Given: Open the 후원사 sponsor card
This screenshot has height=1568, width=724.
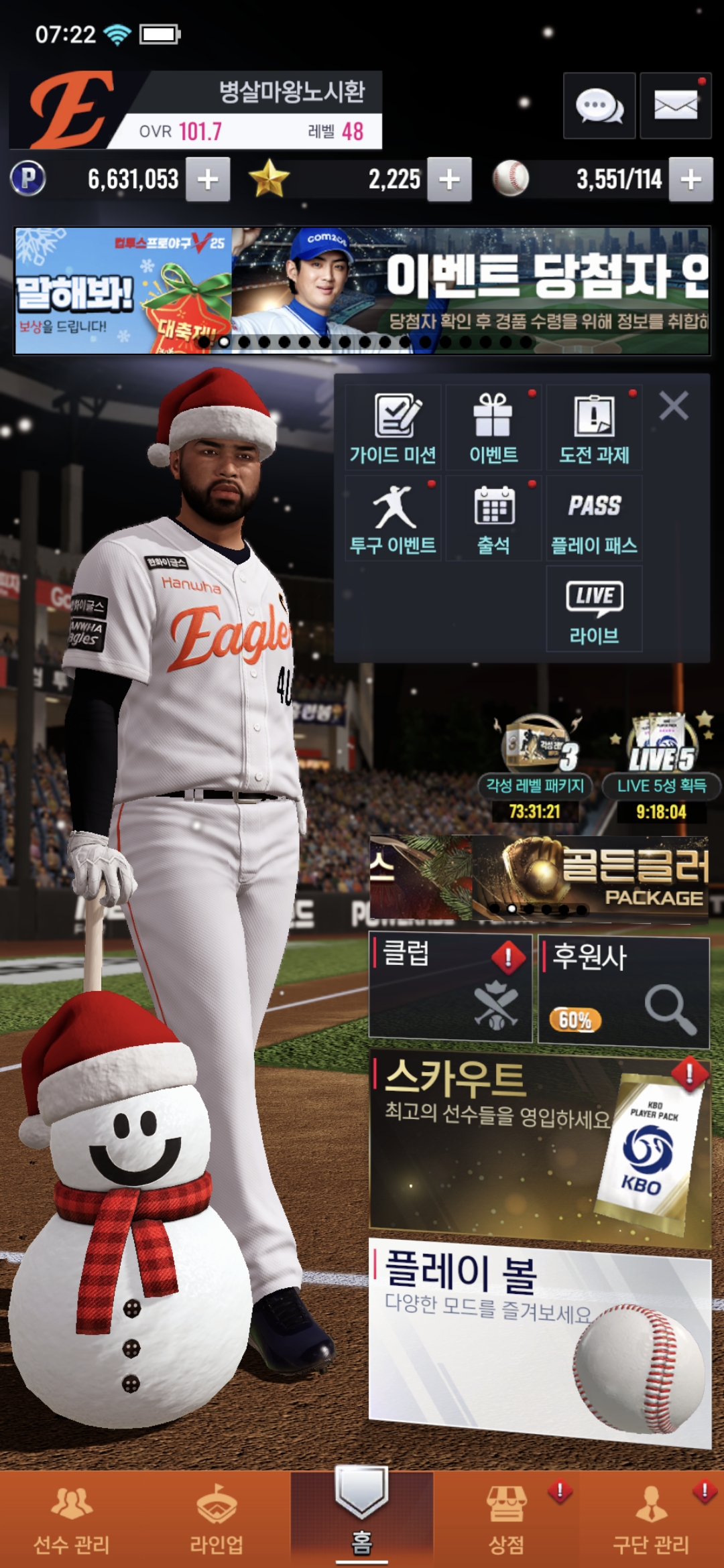Looking at the screenshot, I should pyautogui.click(x=623, y=992).
